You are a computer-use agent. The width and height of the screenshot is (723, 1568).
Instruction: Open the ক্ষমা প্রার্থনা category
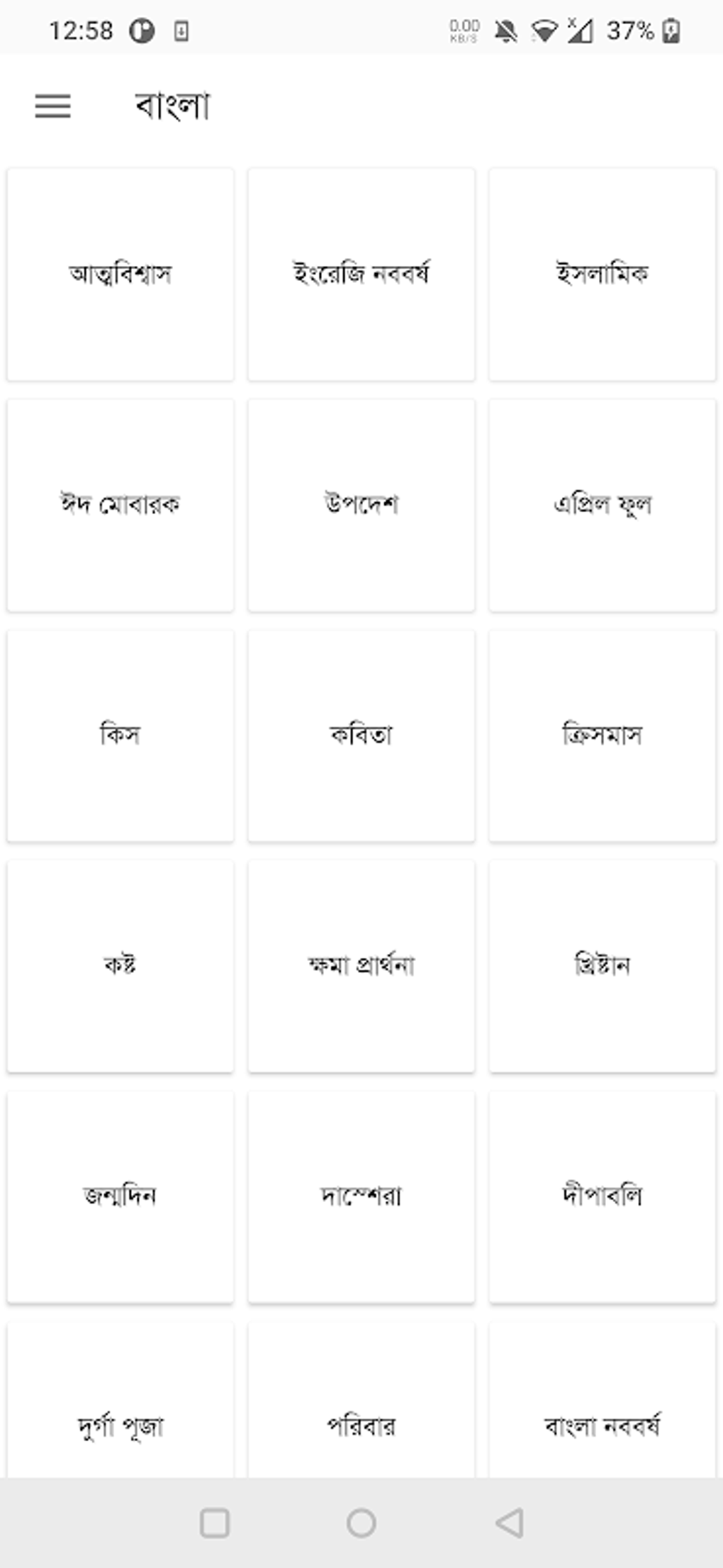coord(361,966)
